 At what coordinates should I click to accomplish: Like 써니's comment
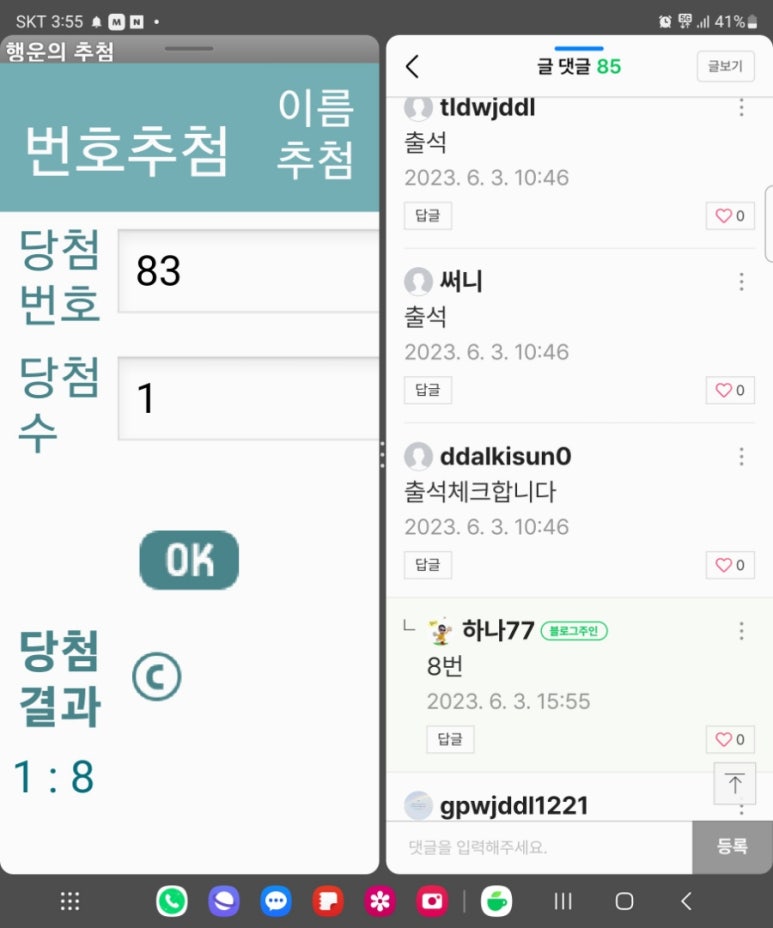pyautogui.click(x=730, y=390)
